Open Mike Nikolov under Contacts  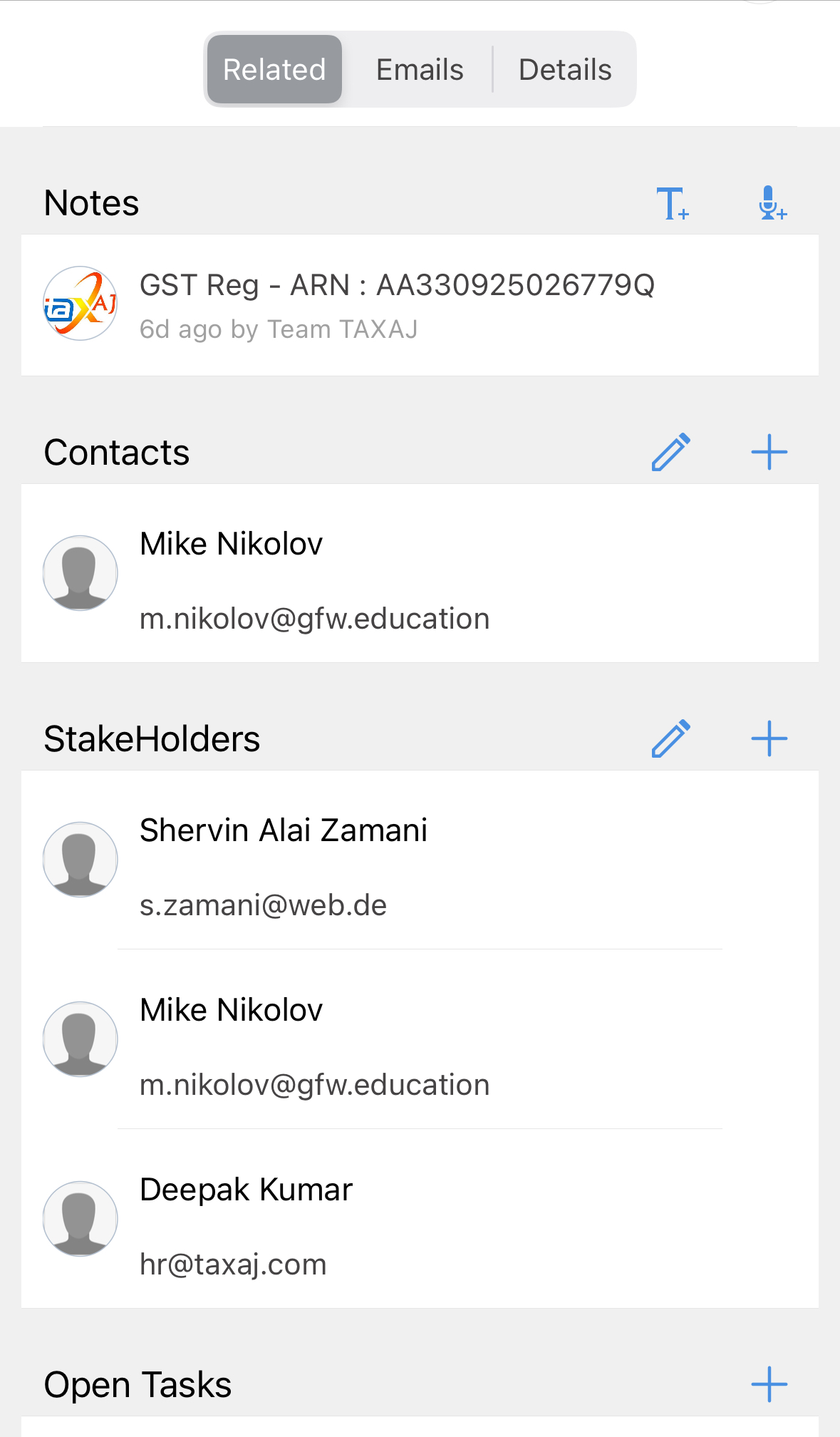(420, 574)
